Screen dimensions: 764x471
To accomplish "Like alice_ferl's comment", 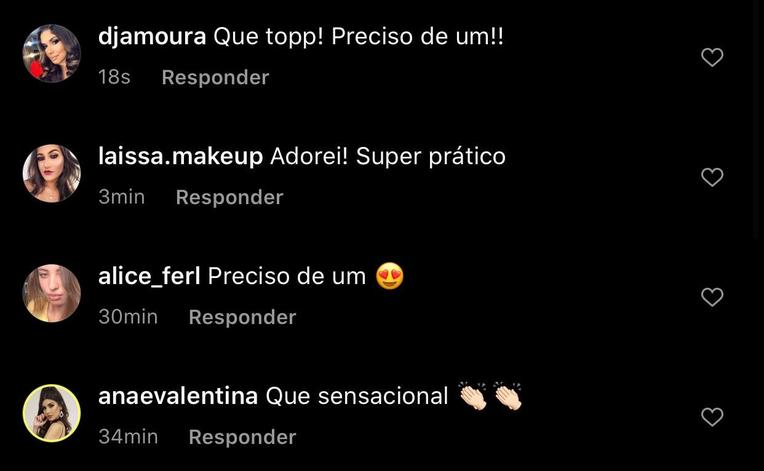I will click(712, 297).
